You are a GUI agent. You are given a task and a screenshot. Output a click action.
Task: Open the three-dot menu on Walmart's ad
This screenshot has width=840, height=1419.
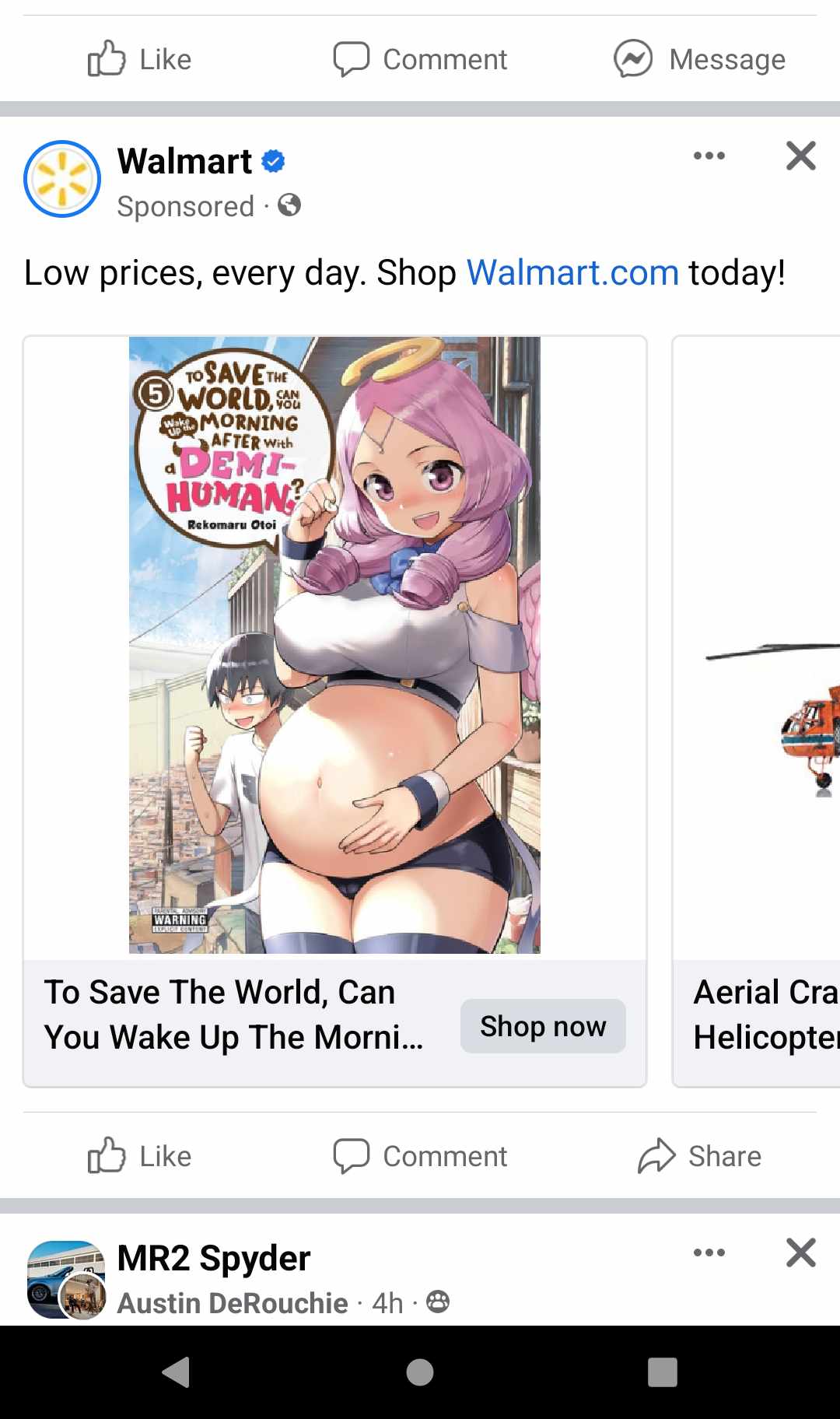(x=709, y=156)
